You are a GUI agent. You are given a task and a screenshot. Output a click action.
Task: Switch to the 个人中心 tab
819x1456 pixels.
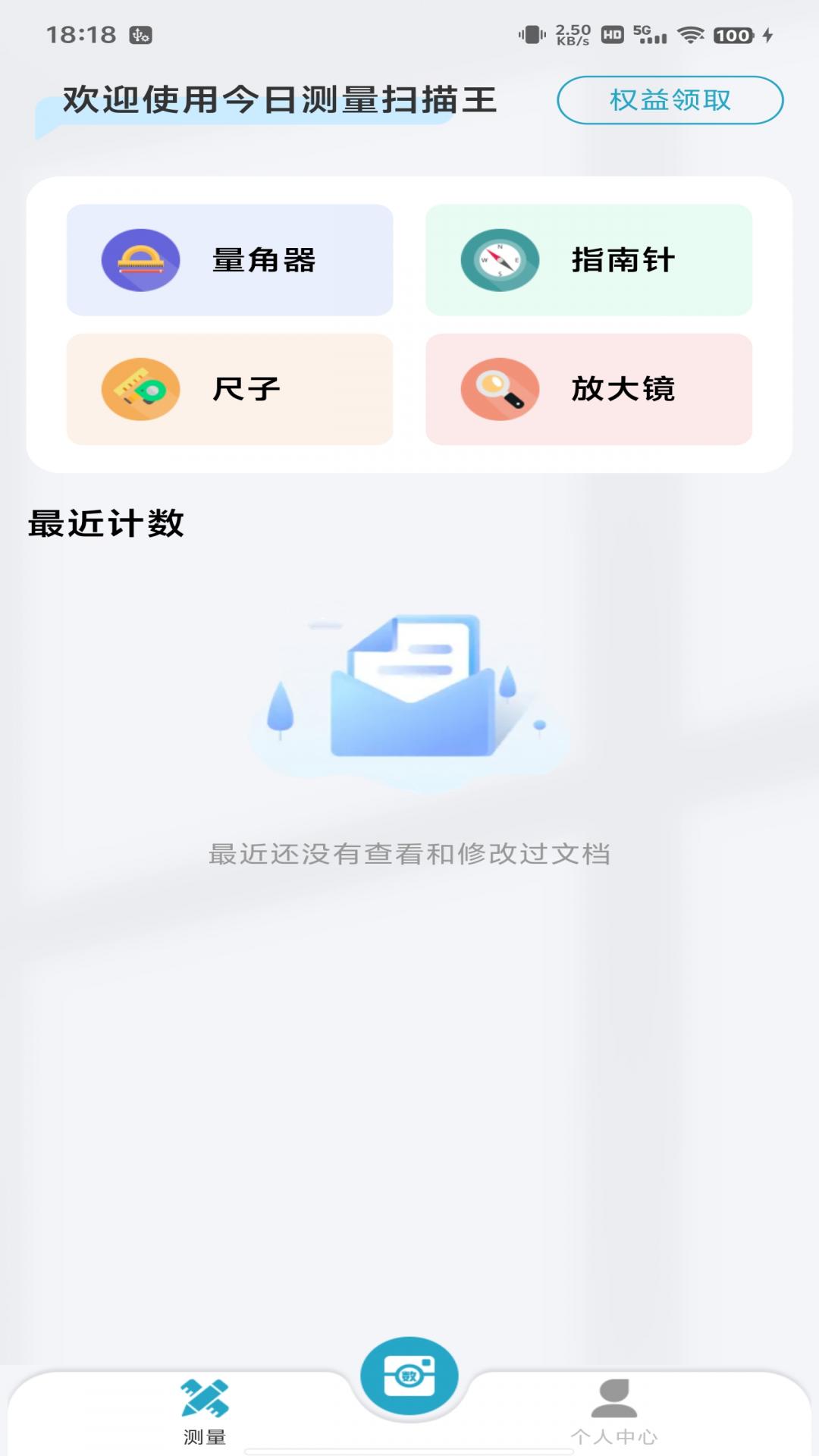coord(613,1411)
